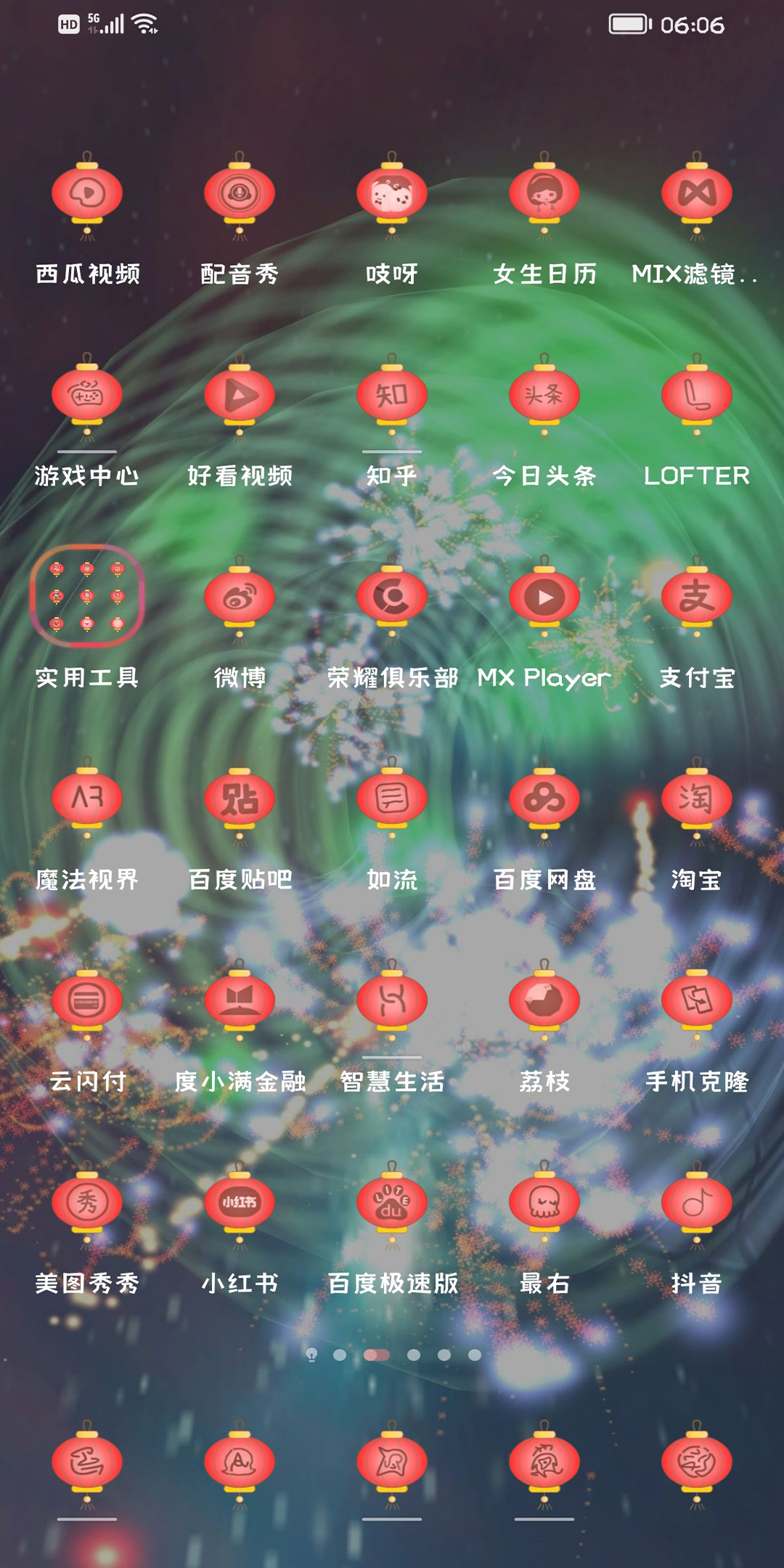Launch the 配音秀 app

[x=240, y=195]
